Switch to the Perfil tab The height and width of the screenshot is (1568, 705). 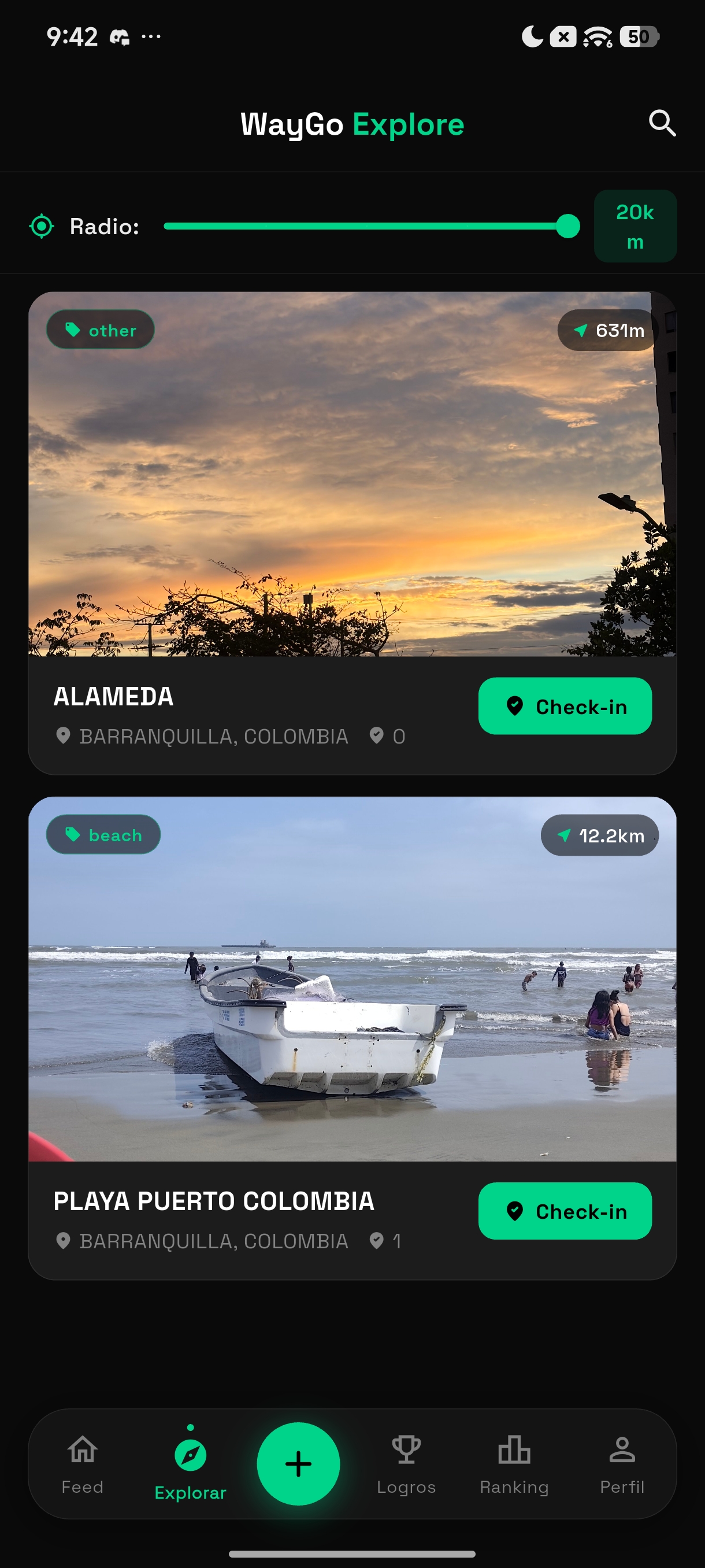[x=622, y=1465]
